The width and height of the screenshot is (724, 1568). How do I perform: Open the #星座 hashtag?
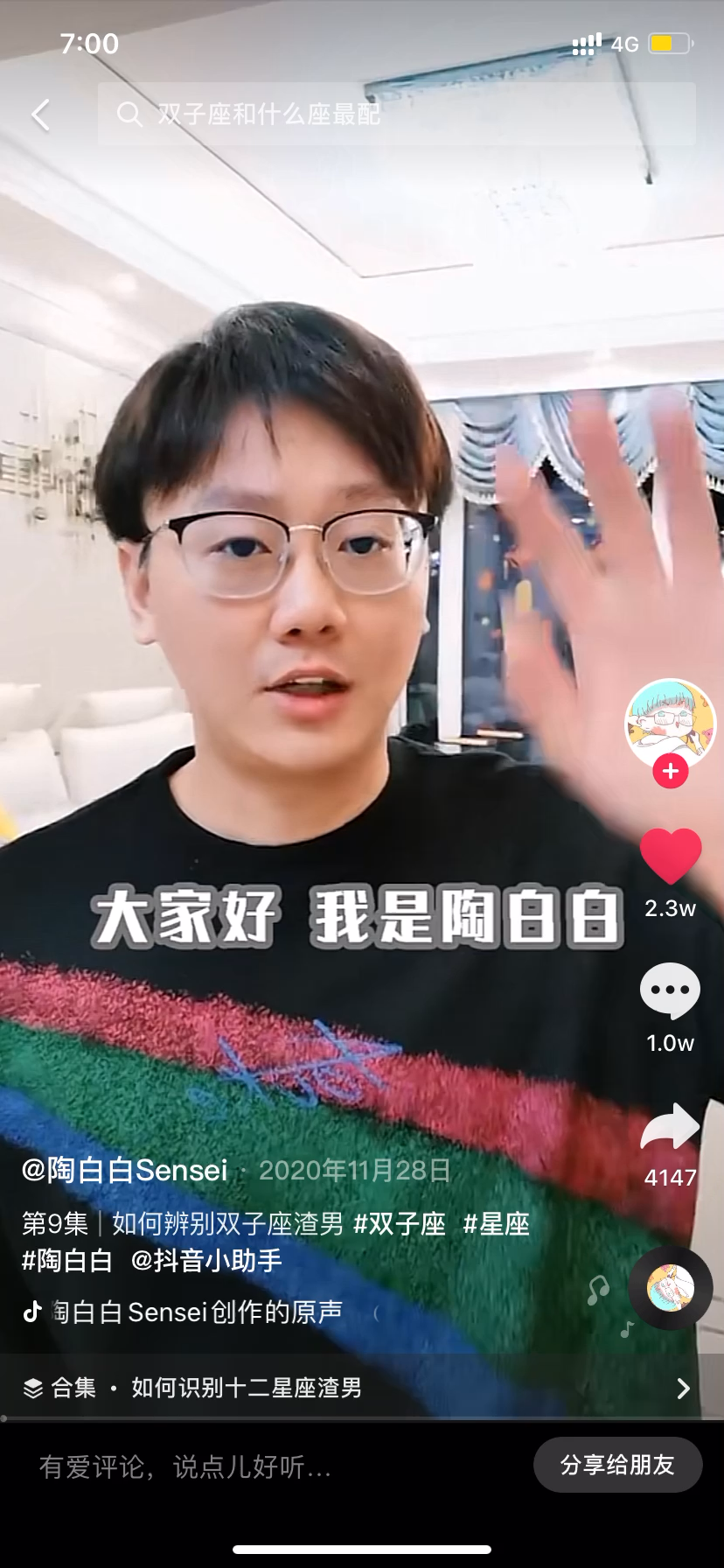496,1223
